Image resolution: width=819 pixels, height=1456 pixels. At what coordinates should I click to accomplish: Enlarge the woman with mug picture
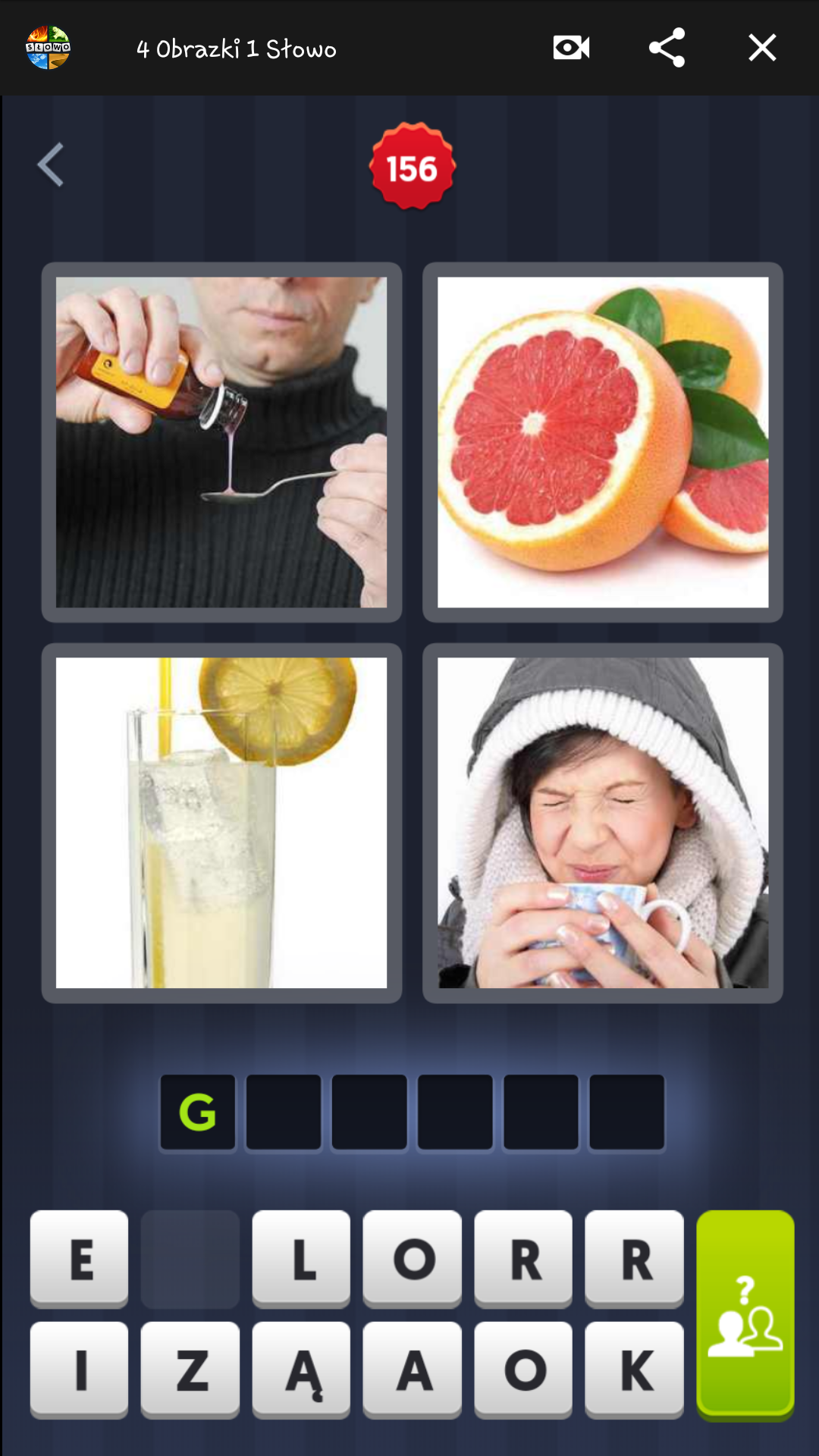tap(603, 823)
